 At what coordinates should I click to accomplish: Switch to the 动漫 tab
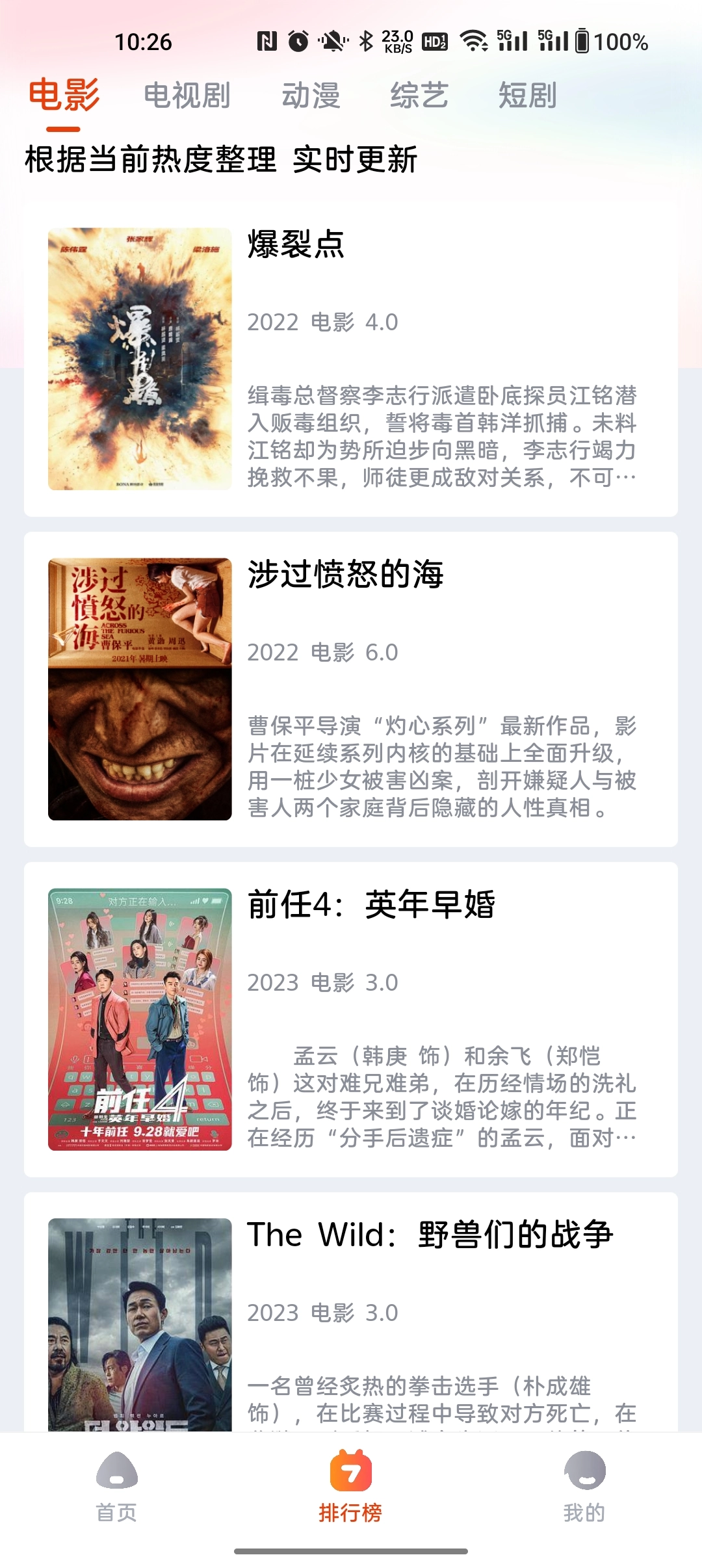[x=311, y=96]
